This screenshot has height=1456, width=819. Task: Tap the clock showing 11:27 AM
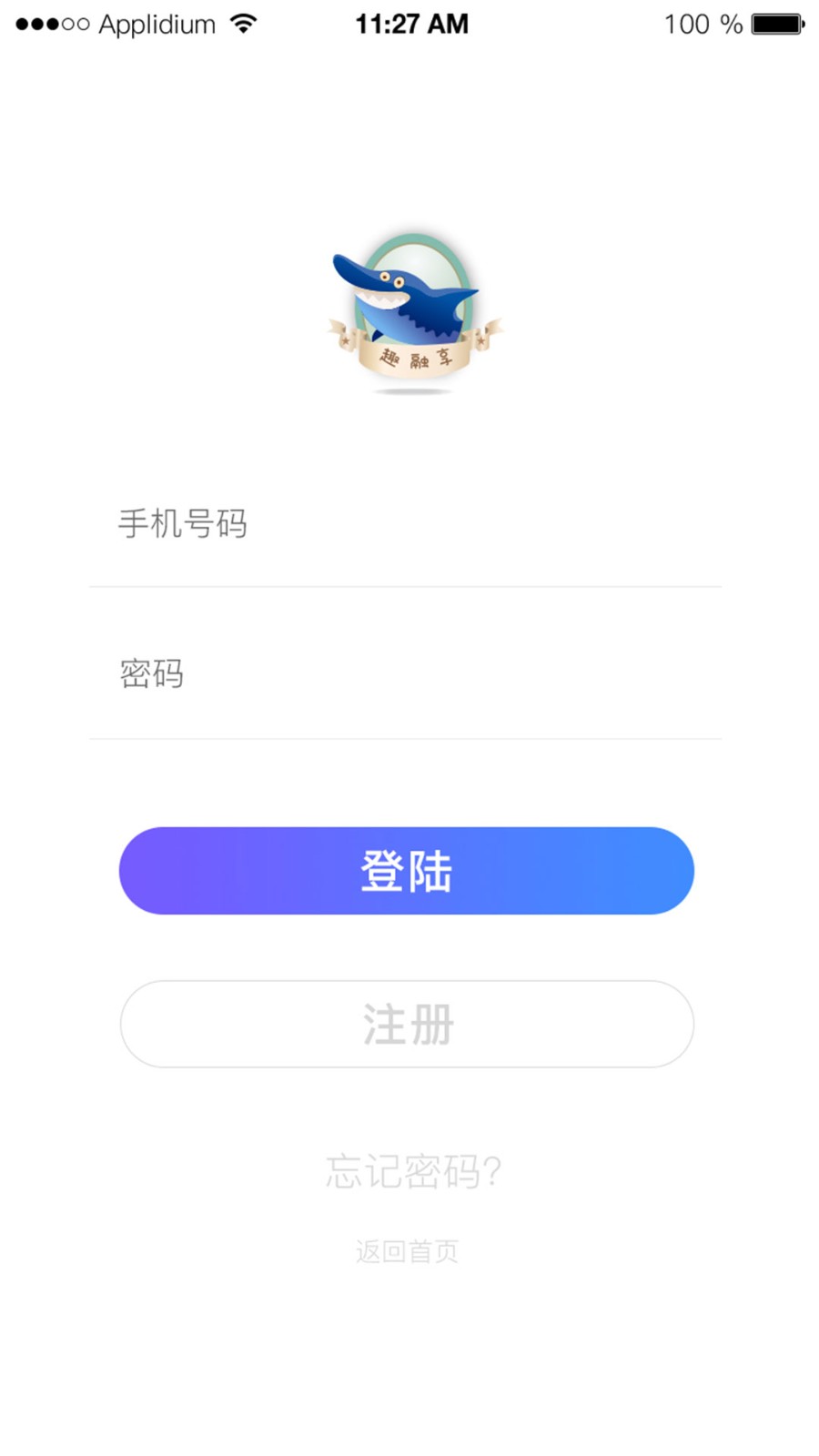point(411,23)
